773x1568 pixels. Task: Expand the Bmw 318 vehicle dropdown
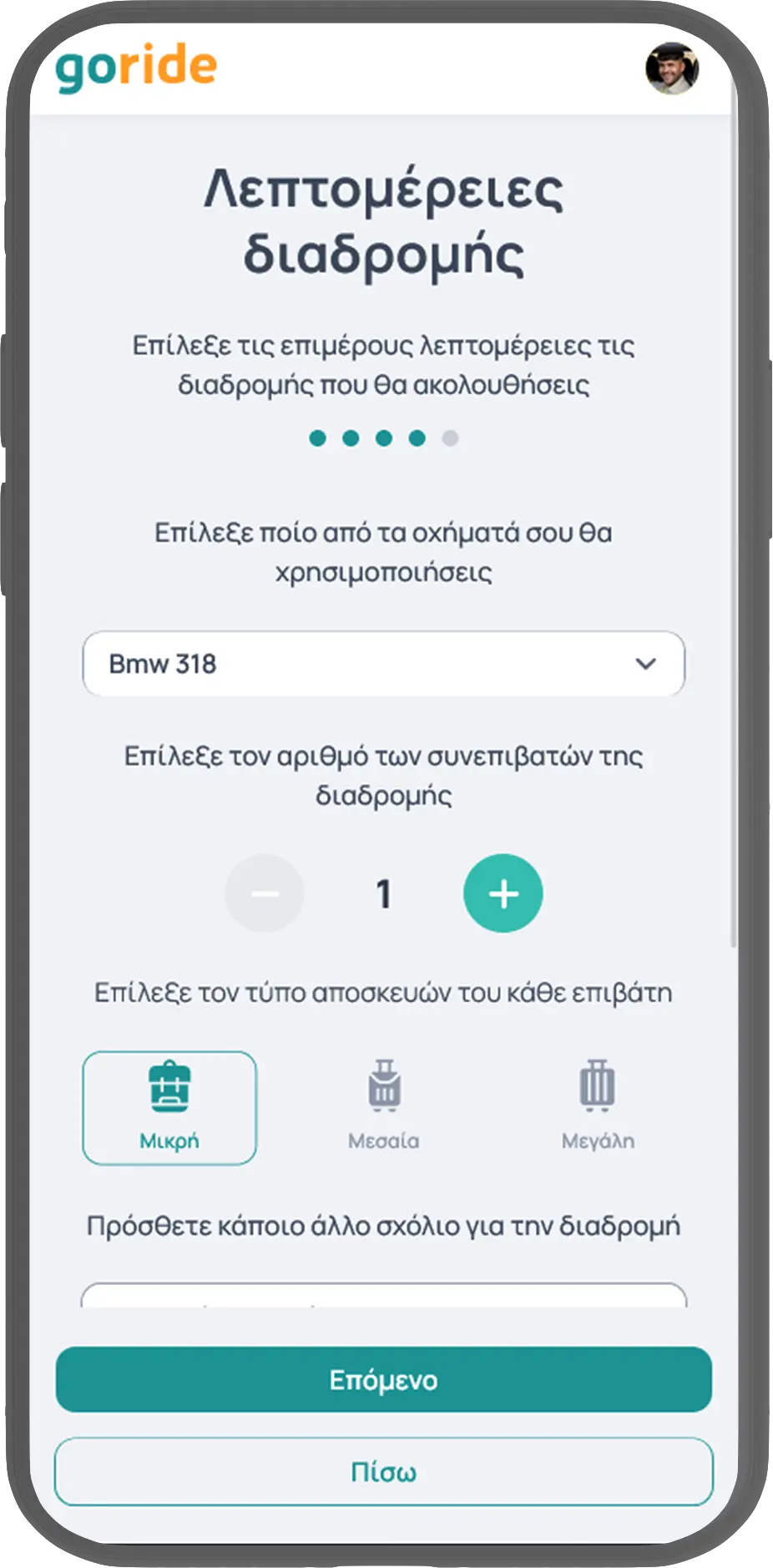pyautogui.click(x=383, y=664)
